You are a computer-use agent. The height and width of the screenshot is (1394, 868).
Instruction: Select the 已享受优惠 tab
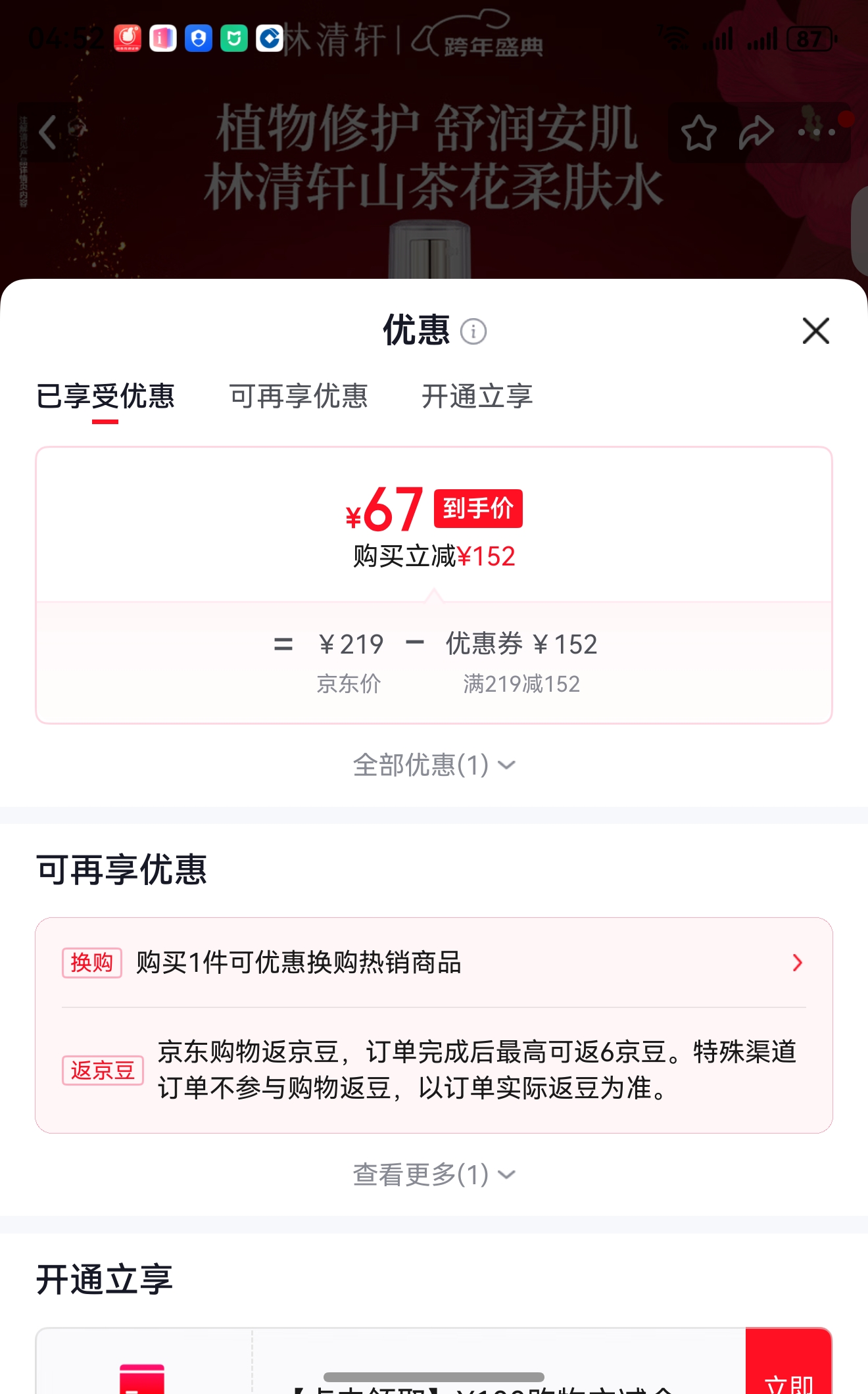[x=105, y=396]
